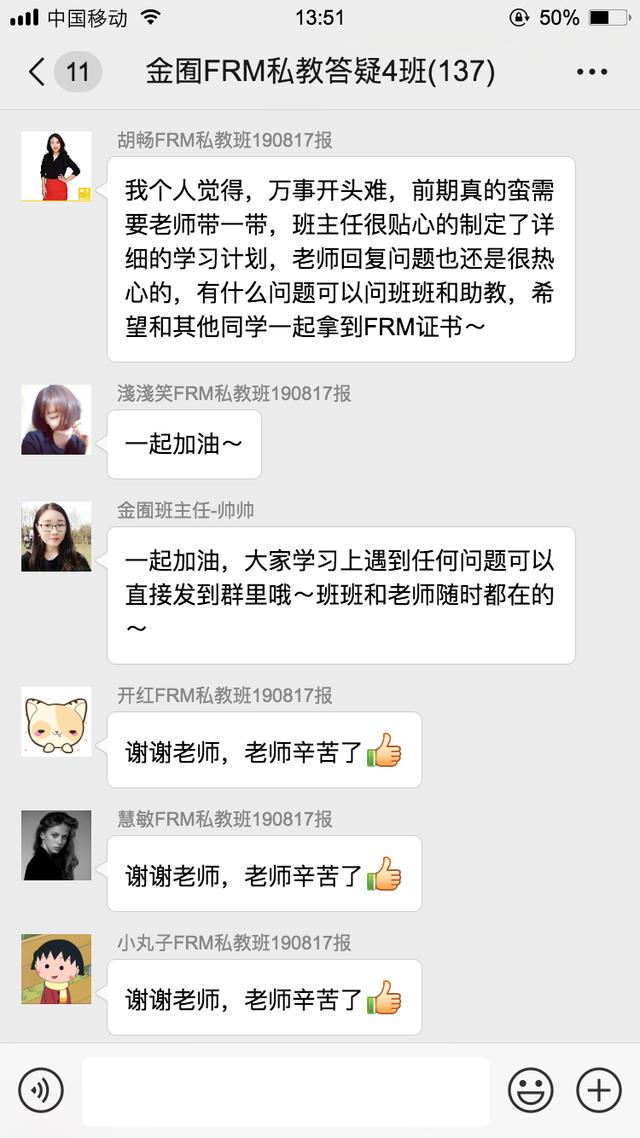The image size is (640, 1138).
Task: Open the group chat overflow menu
Action: (591, 72)
